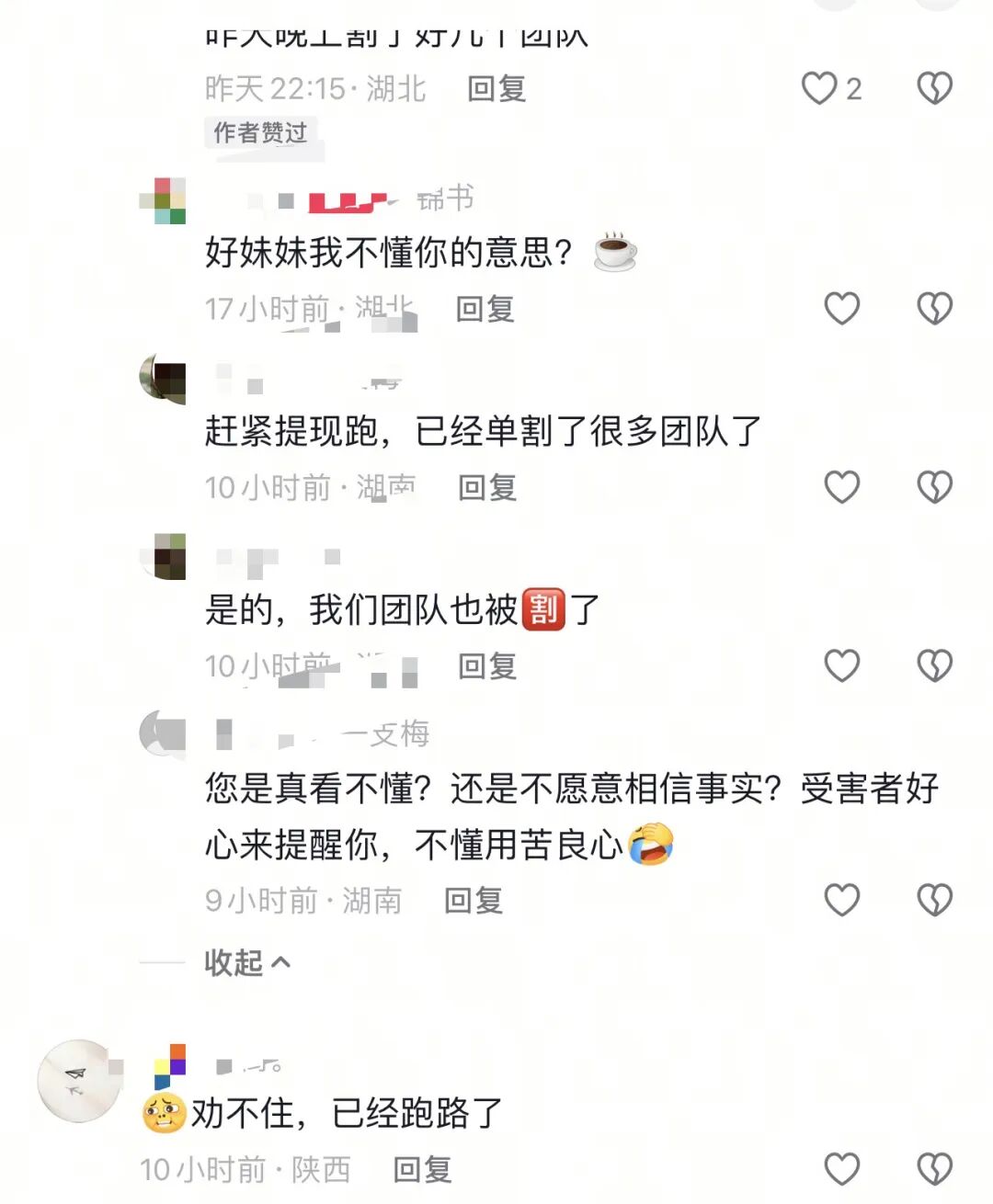Dislike the comment 您是真看不懂
The width and height of the screenshot is (993, 1204).
tap(934, 900)
